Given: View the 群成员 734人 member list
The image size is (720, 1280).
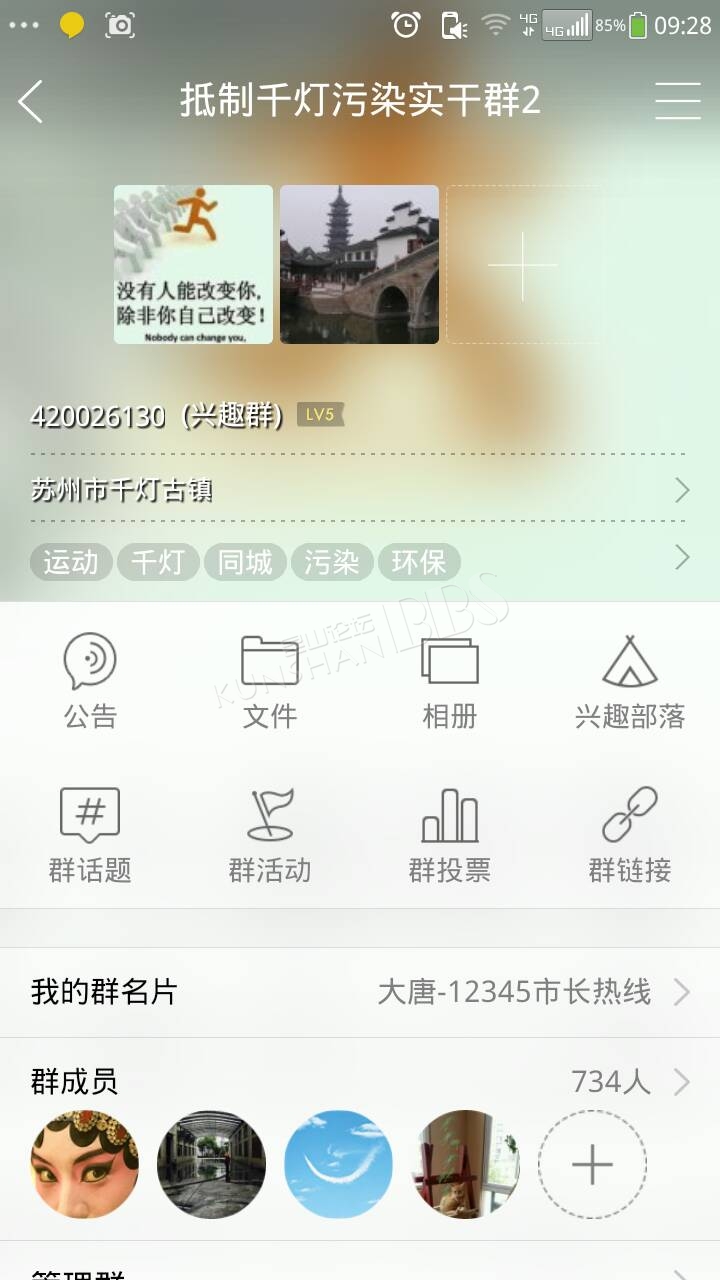Looking at the screenshot, I should pyautogui.click(x=360, y=1081).
